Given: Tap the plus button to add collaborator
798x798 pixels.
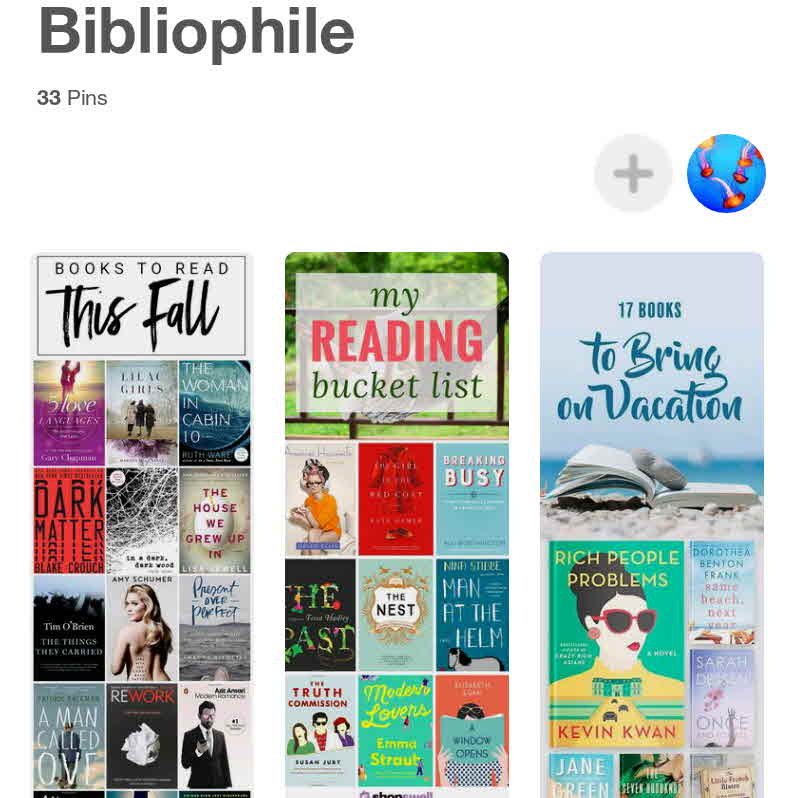Looking at the screenshot, I should 632,174.
